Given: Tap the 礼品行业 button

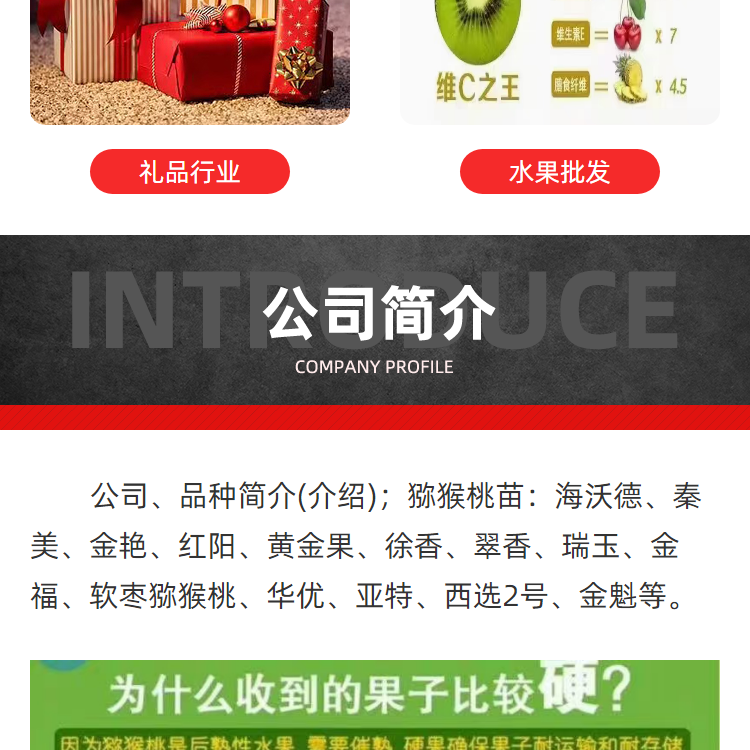Looking at the screenshot, I should coord(190,171).
